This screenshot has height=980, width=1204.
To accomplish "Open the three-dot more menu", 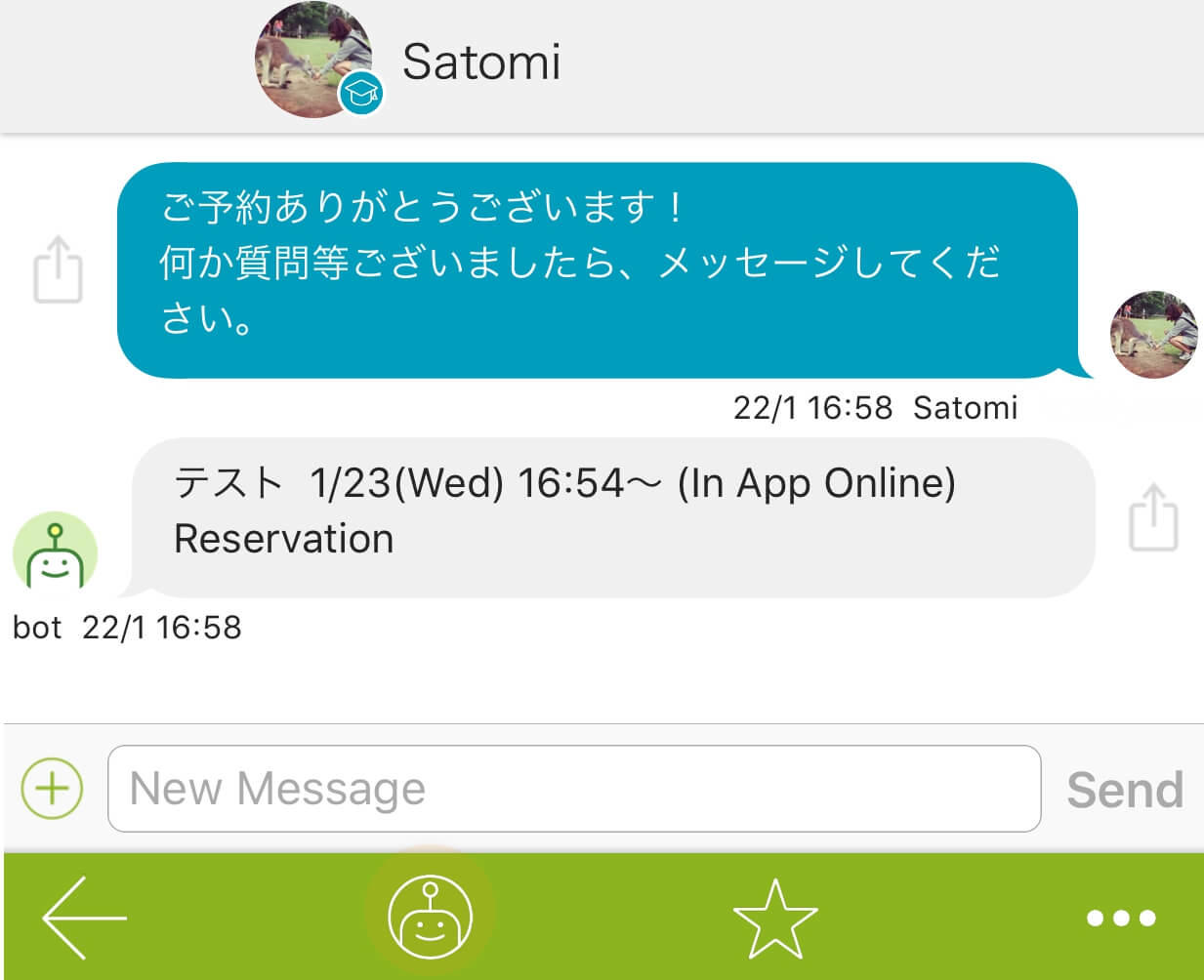I will click(x=1120, y=918).
